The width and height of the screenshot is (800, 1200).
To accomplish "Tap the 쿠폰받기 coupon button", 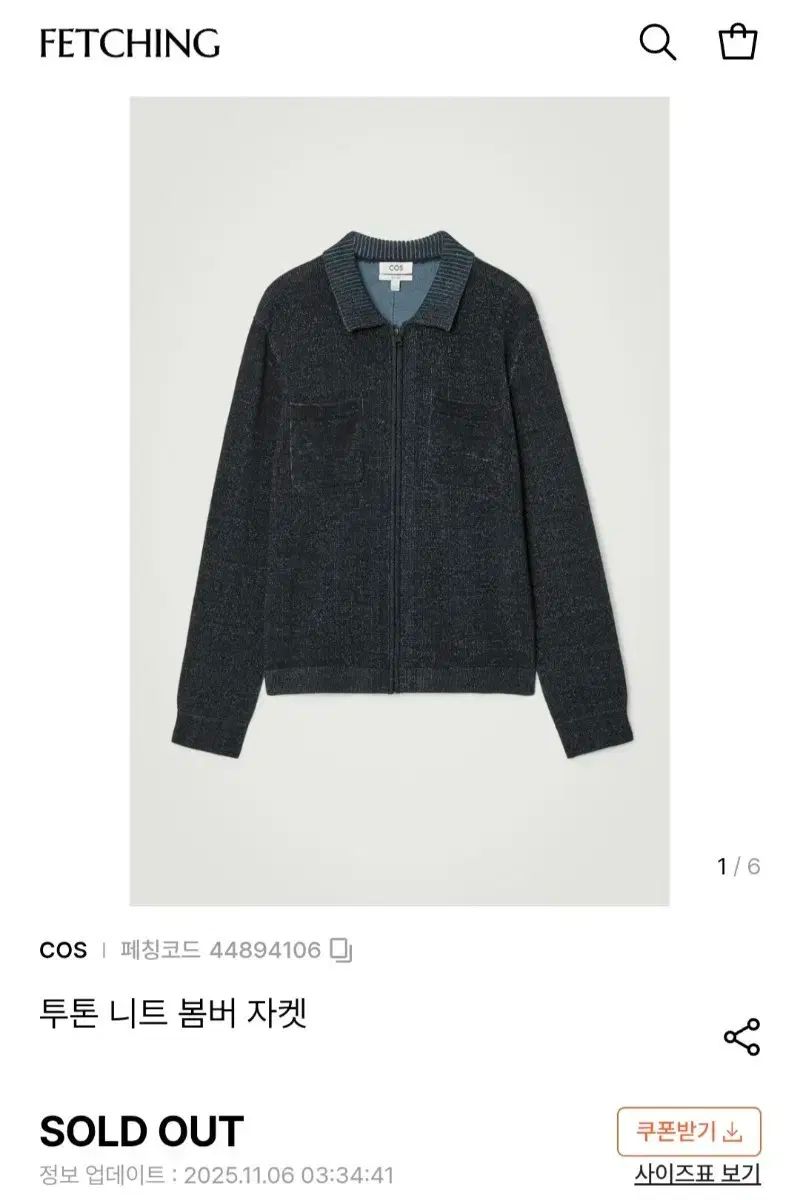I will [688, 1132].
